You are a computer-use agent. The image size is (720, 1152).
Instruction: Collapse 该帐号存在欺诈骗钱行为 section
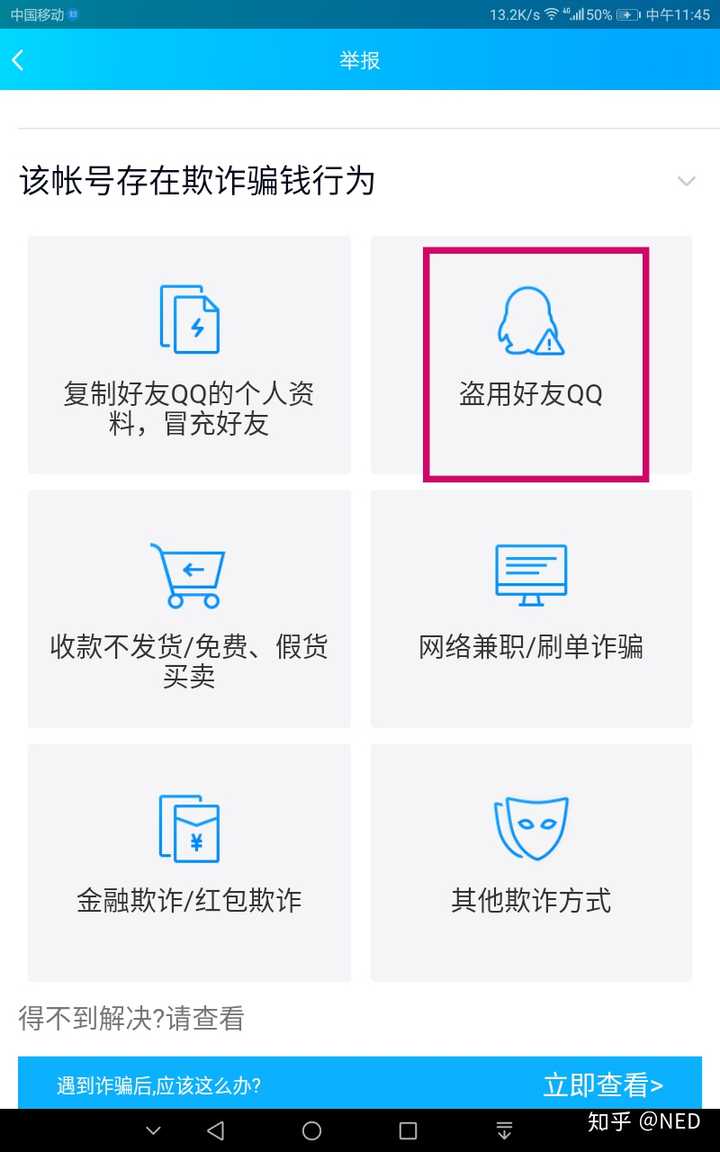687,181
